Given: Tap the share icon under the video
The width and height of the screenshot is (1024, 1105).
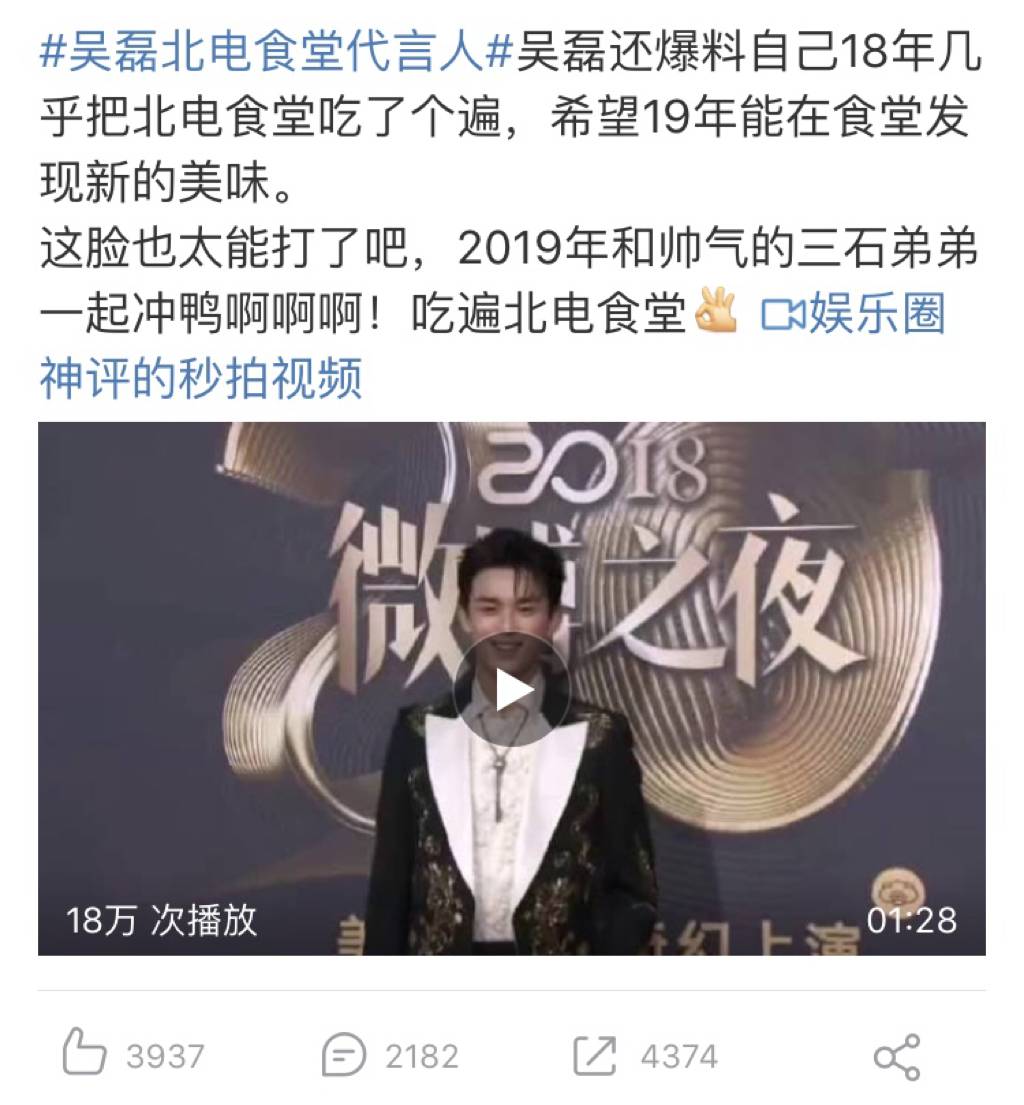Looking at the screenshot, I should 896,1056.
